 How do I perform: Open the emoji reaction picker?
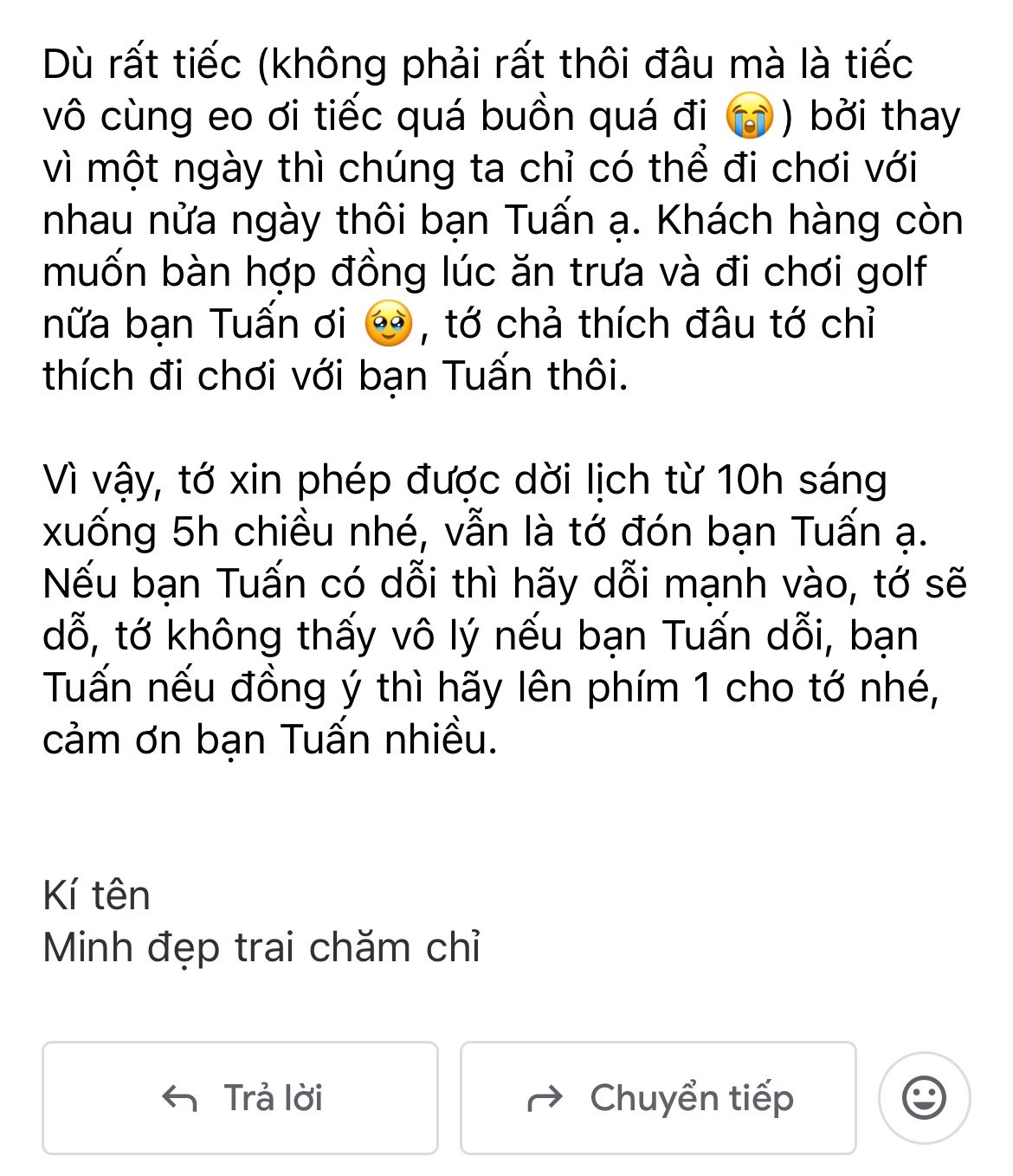click(x=924, y=1098)
